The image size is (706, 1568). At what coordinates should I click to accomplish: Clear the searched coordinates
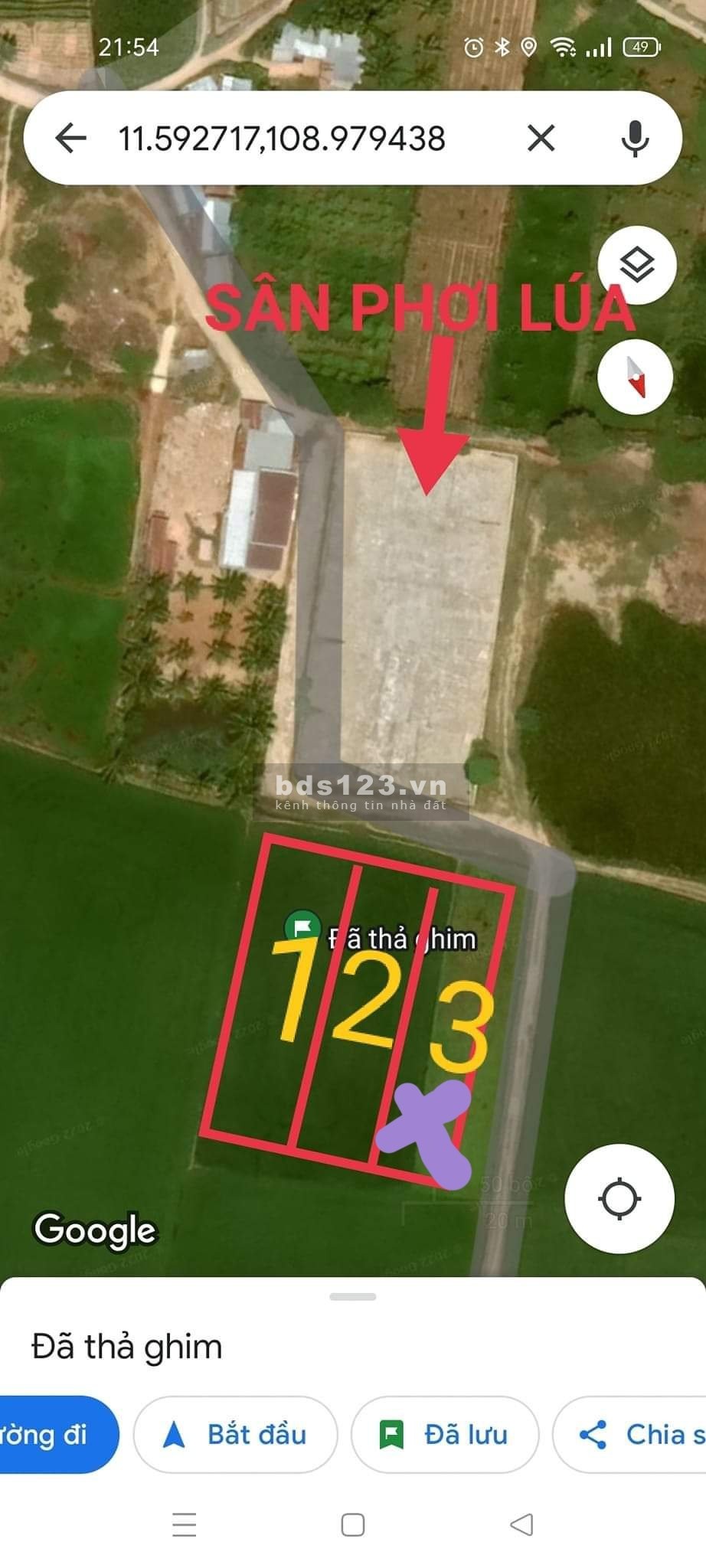click(541, 139)
